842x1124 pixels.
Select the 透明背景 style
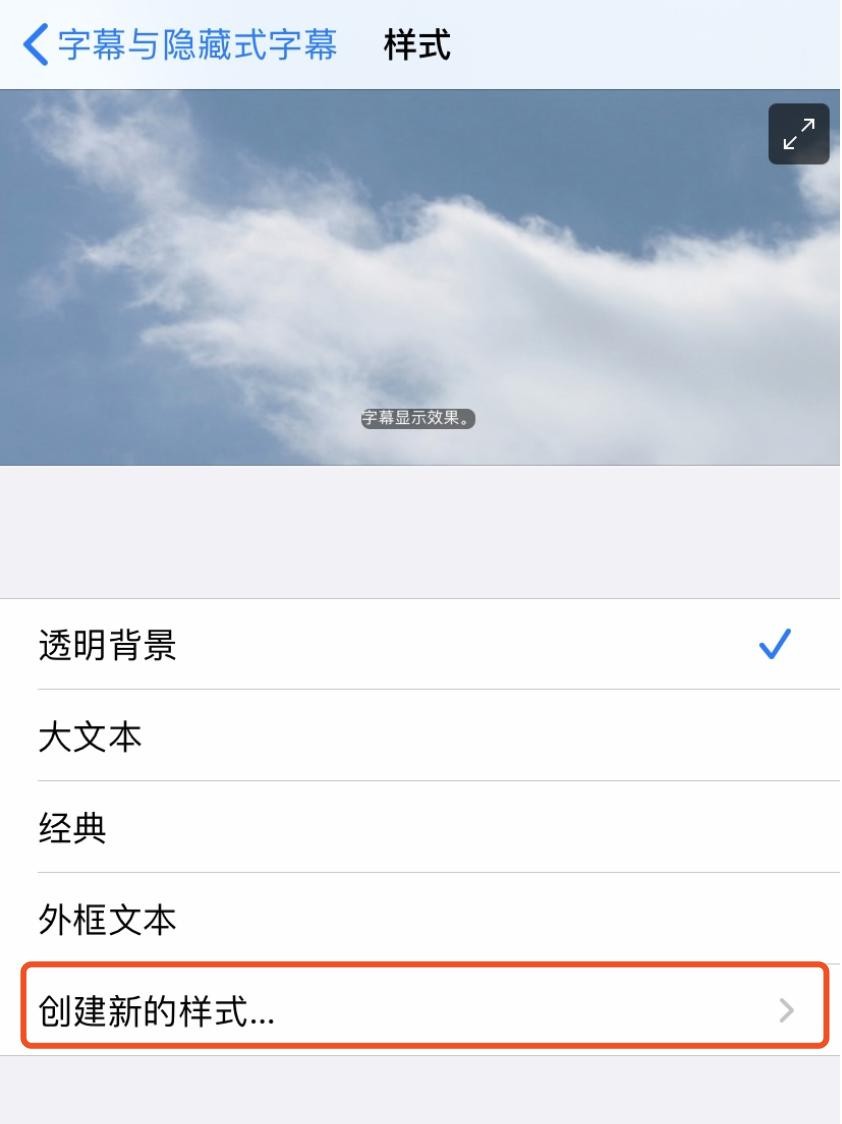420,645
